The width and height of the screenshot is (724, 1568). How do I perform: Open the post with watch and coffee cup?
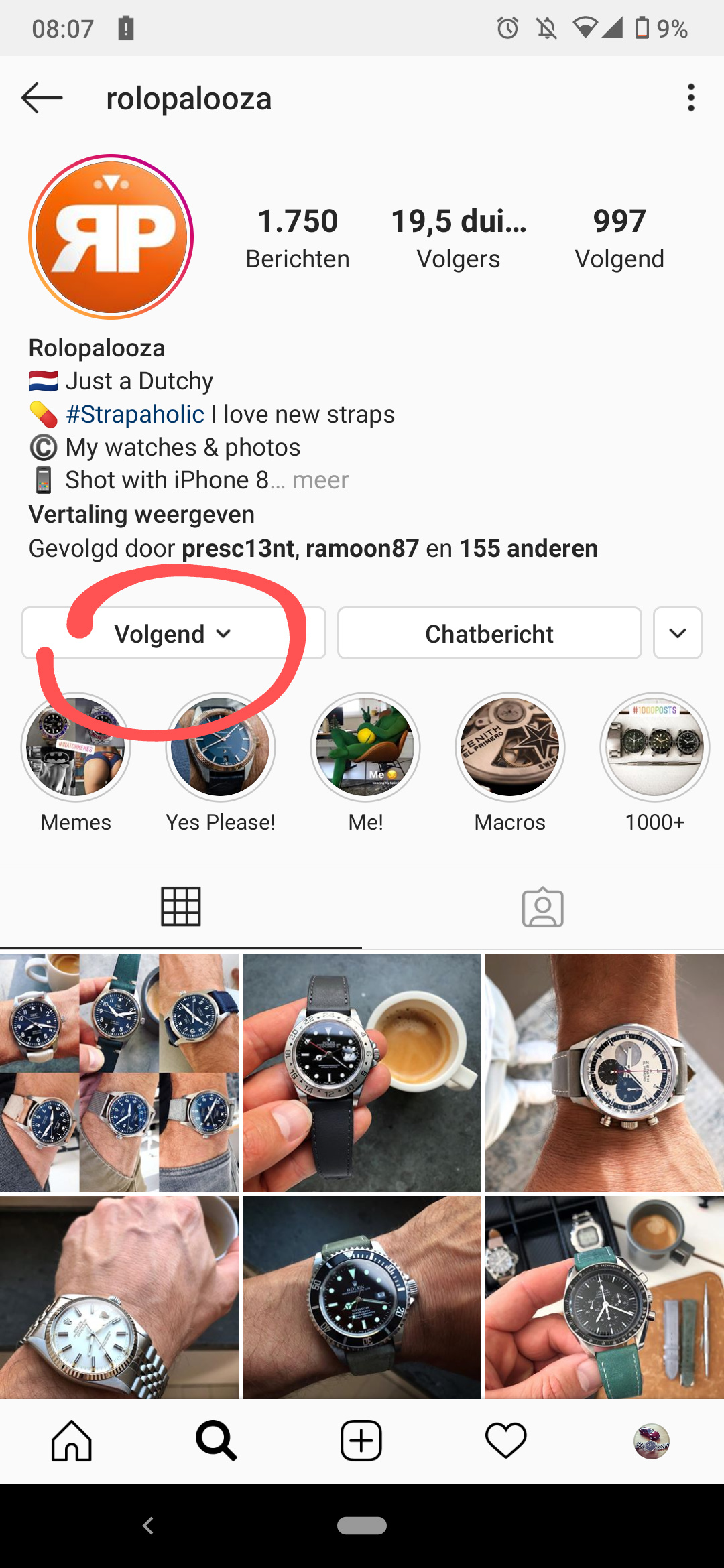tap(362, 1073)
